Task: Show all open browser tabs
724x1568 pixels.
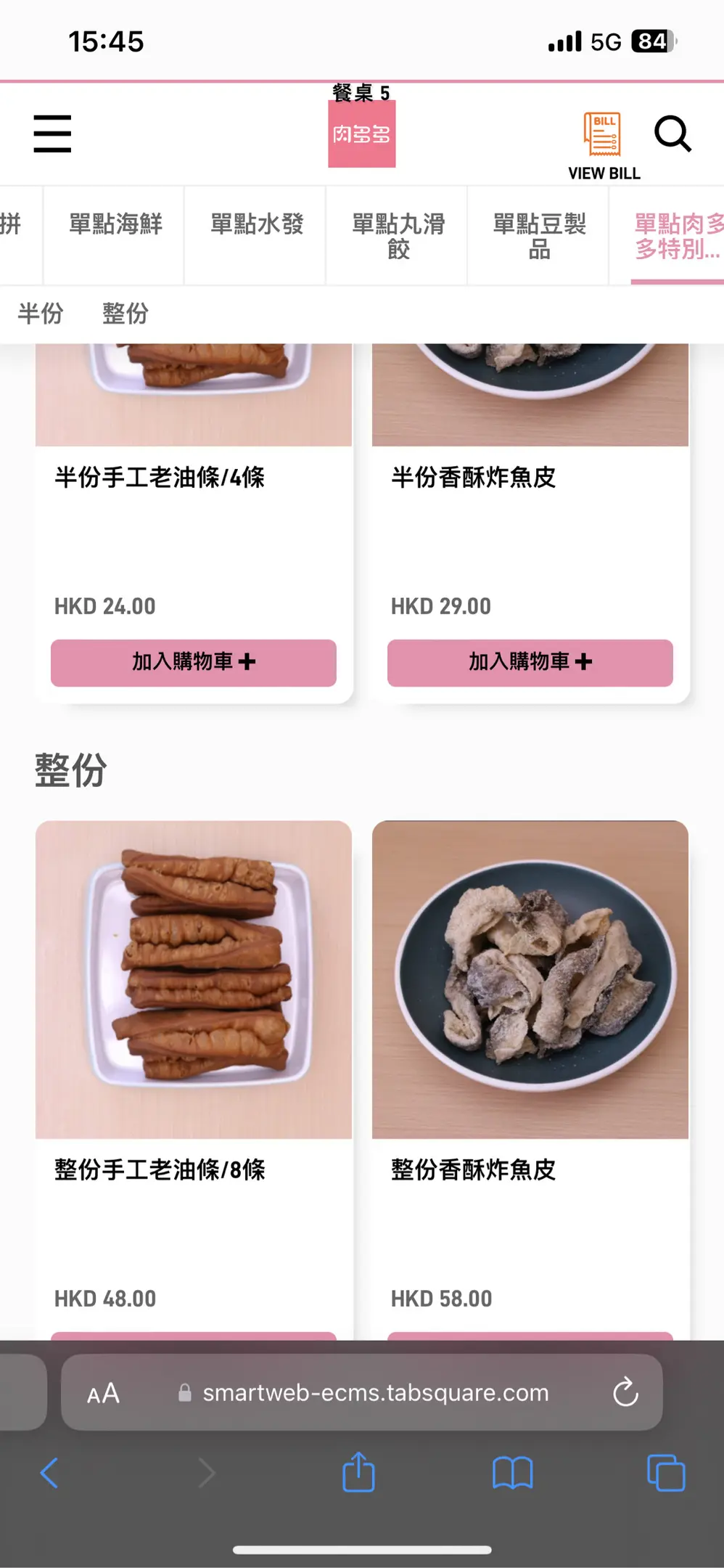Action: (x=665, y=1473)
